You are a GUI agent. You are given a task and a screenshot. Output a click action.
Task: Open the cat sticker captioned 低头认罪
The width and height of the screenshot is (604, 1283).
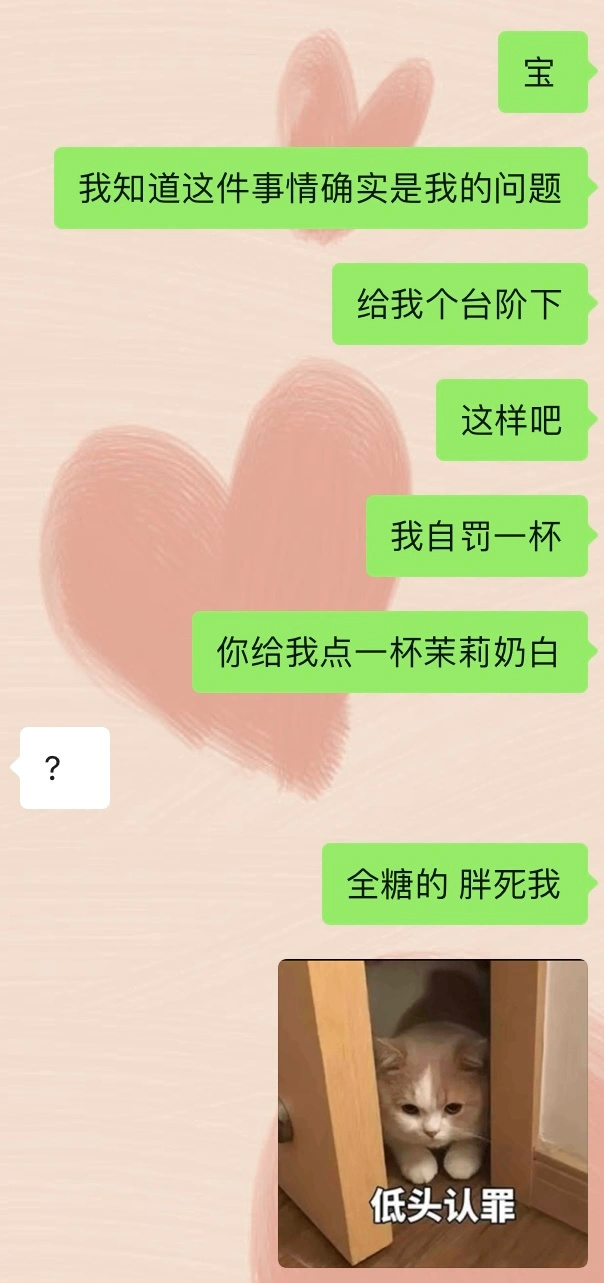[x=432, y=1112]
